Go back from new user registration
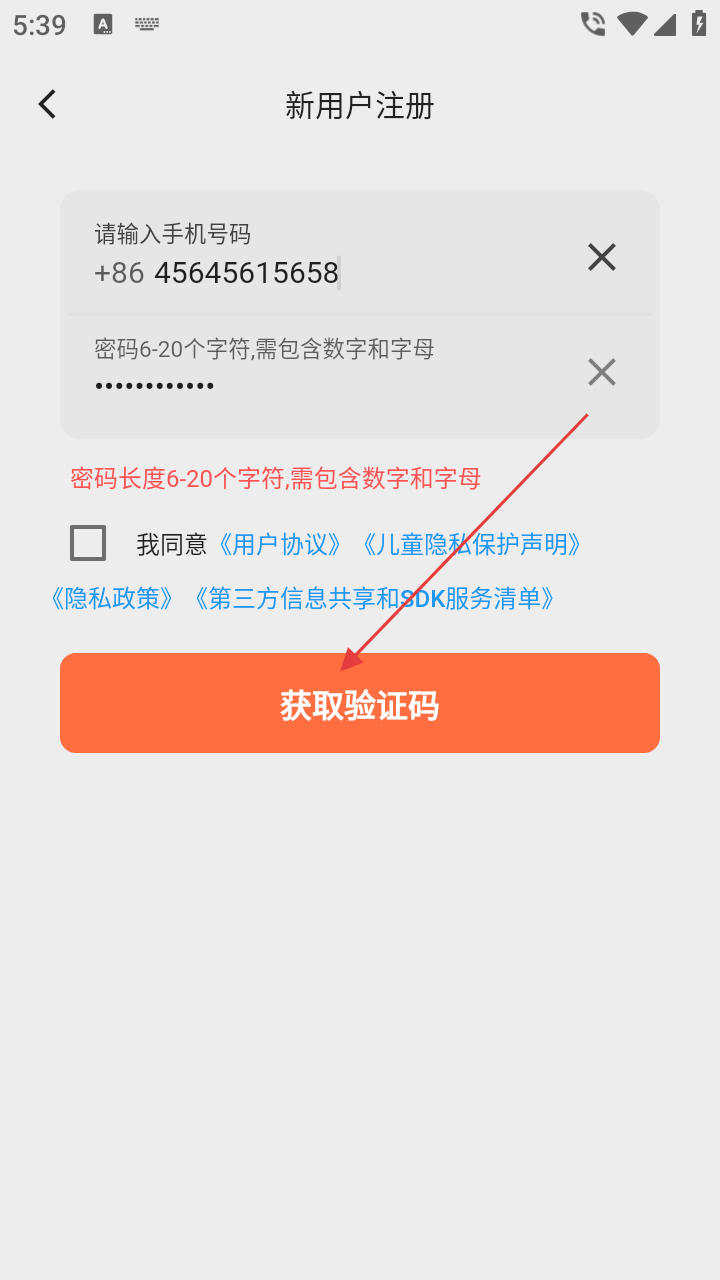 coord(47,105)
